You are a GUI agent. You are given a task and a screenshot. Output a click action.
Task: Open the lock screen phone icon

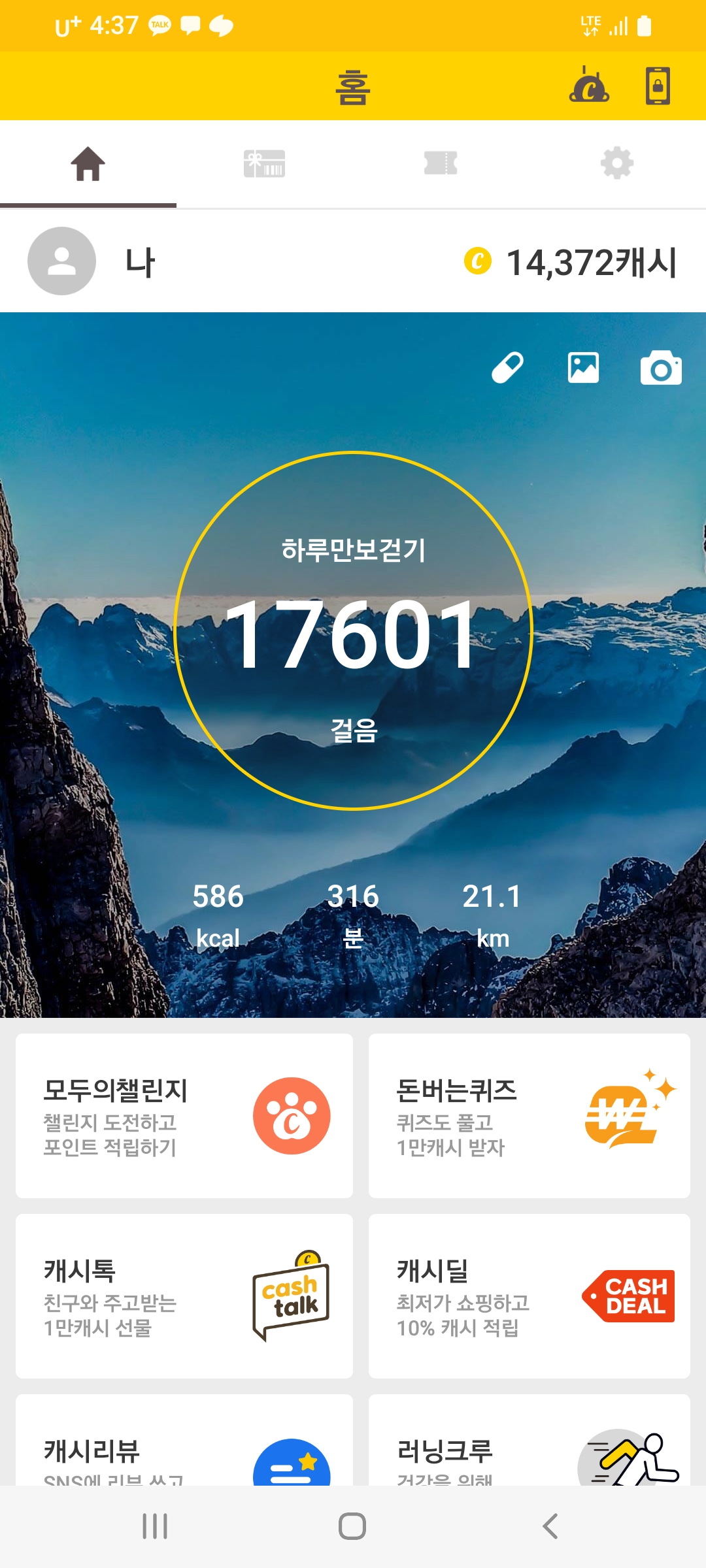coord(657,86)
